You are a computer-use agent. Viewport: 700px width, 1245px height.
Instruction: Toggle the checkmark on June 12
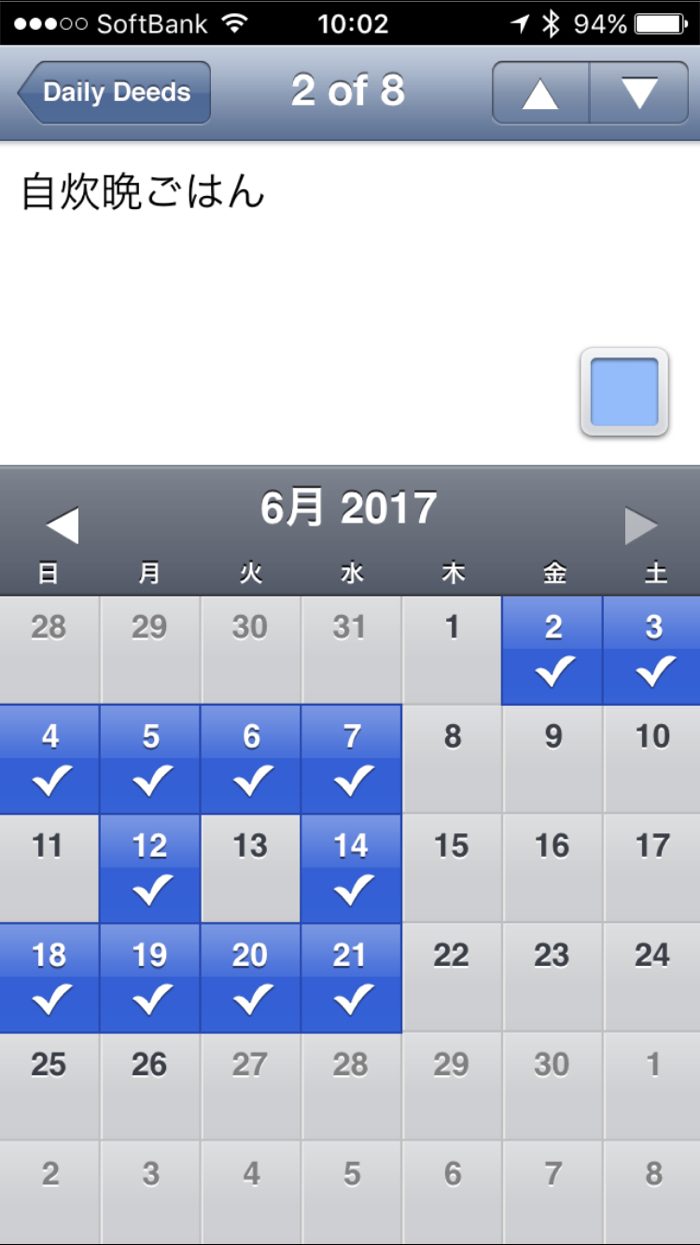[x=150, y=868]
